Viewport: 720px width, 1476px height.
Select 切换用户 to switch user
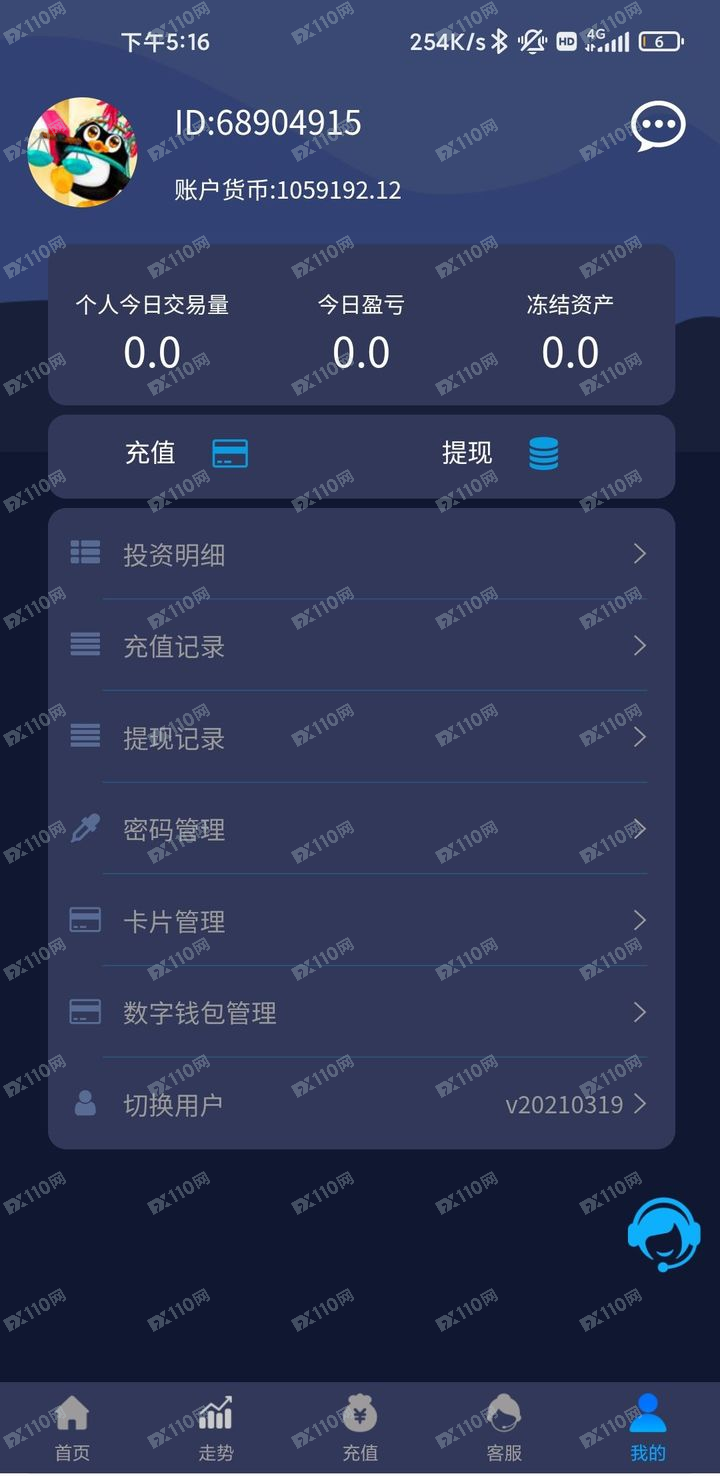click(360, 1104)
